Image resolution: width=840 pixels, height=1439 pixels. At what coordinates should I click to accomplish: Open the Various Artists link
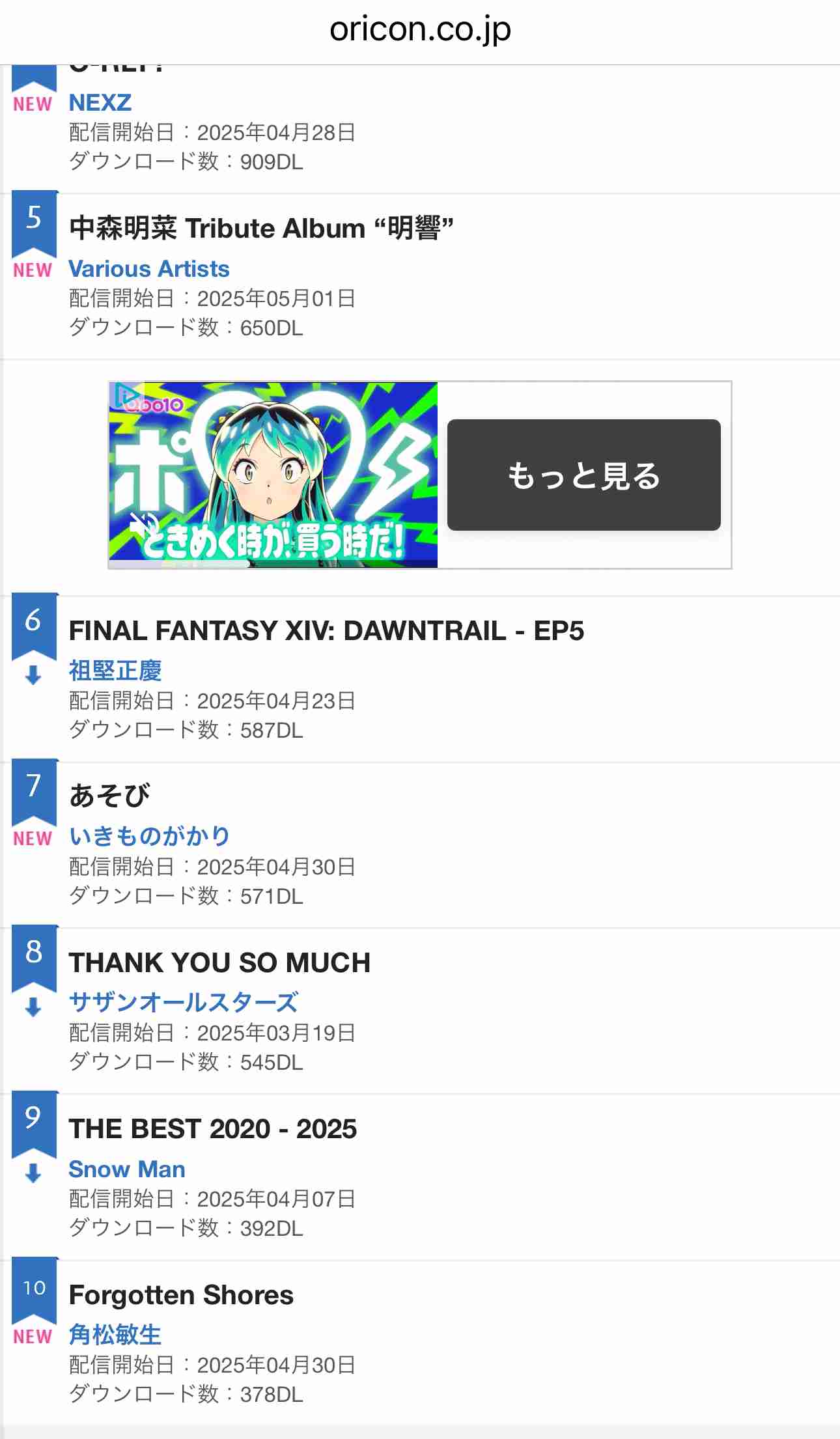pos(149,269)
